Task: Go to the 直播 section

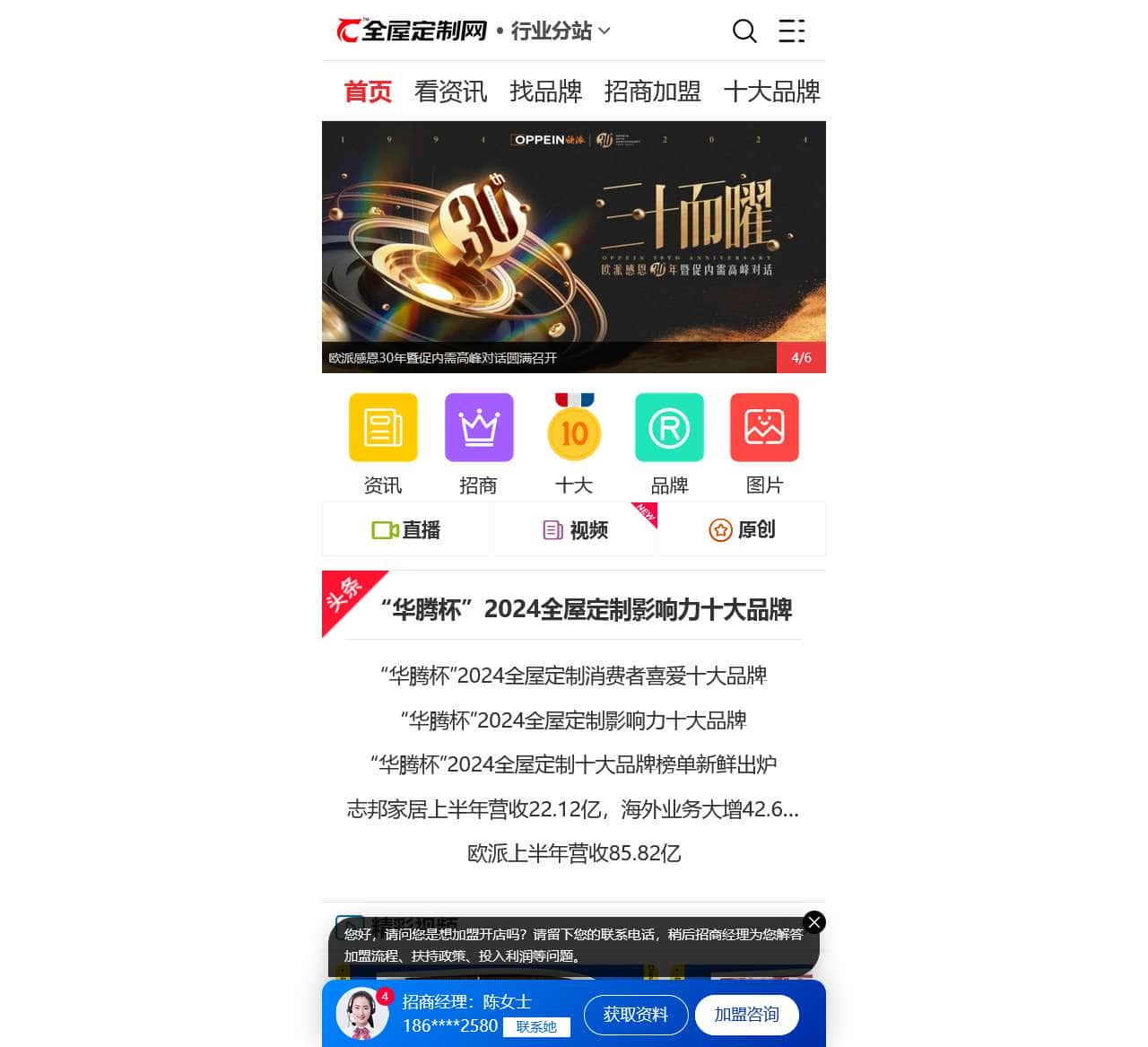Action: click(406, 530)
